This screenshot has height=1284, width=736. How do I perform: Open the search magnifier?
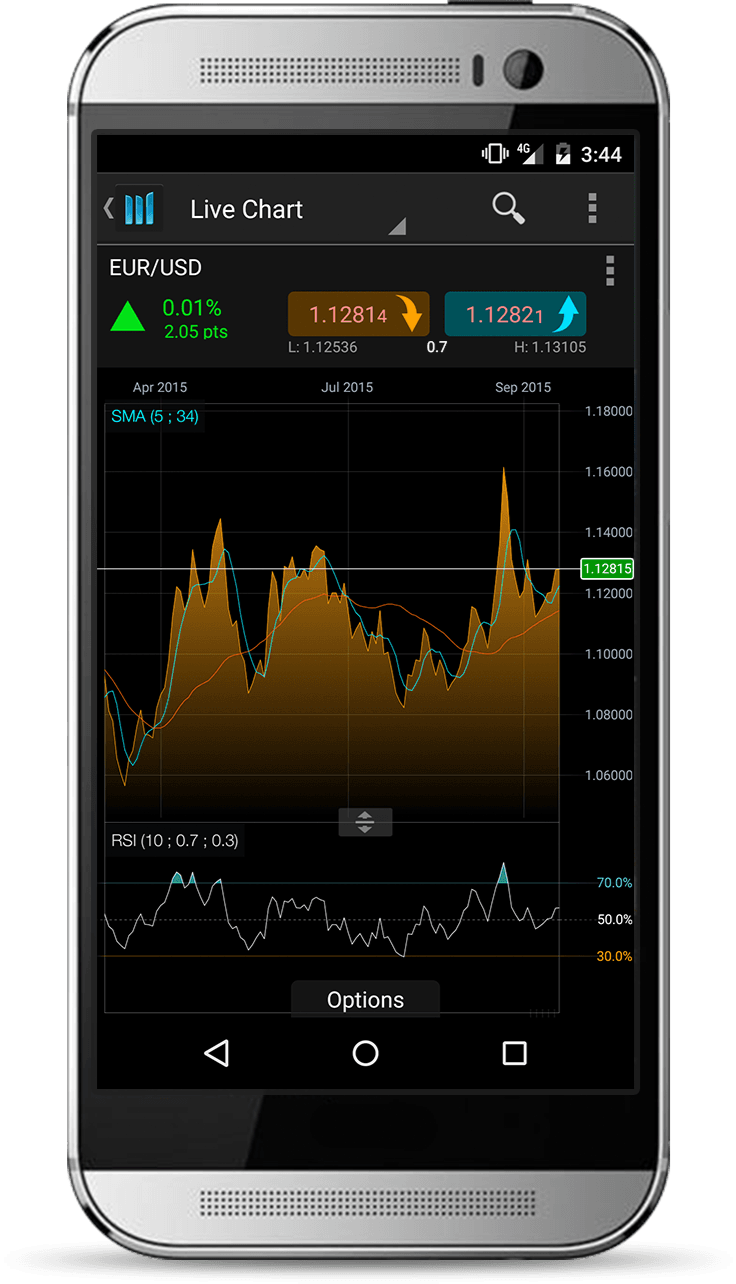point(508,208)
